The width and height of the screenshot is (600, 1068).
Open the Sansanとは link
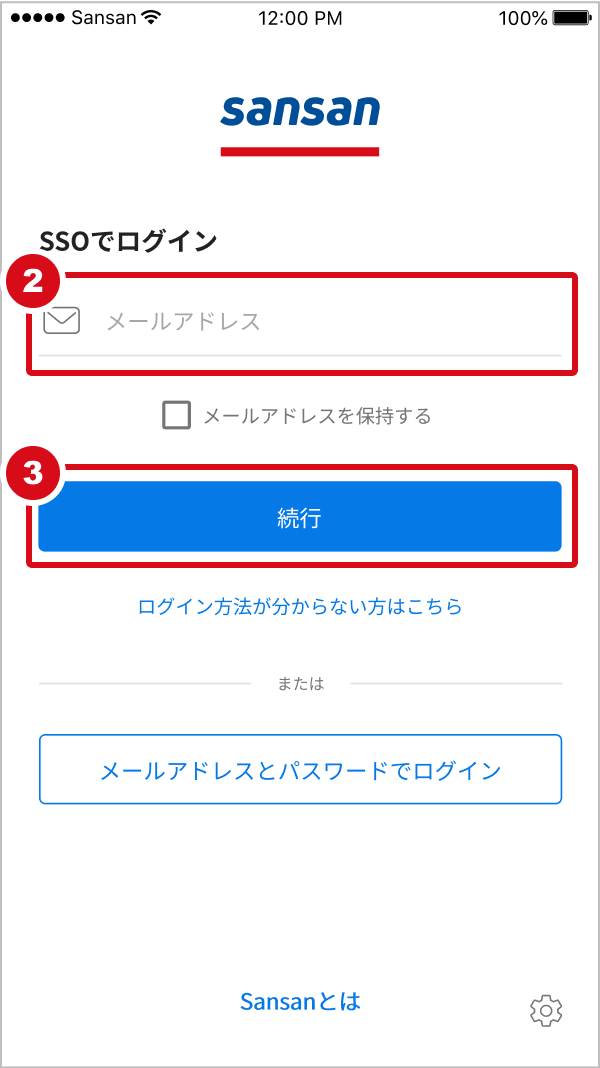(x=300, y=1001)
